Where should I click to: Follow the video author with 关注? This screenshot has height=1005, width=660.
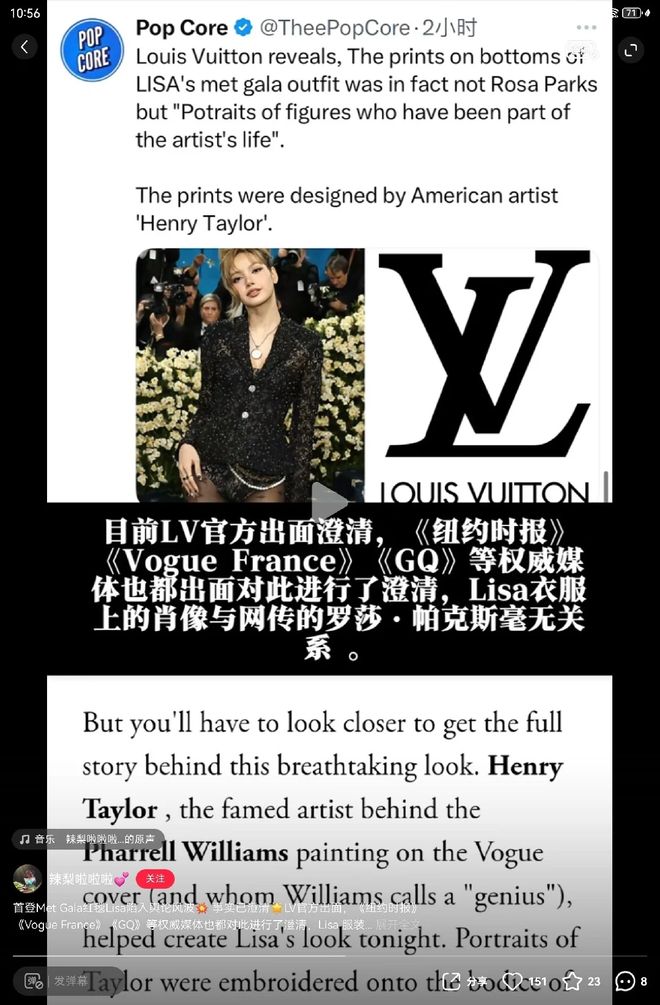pos(155,878)
